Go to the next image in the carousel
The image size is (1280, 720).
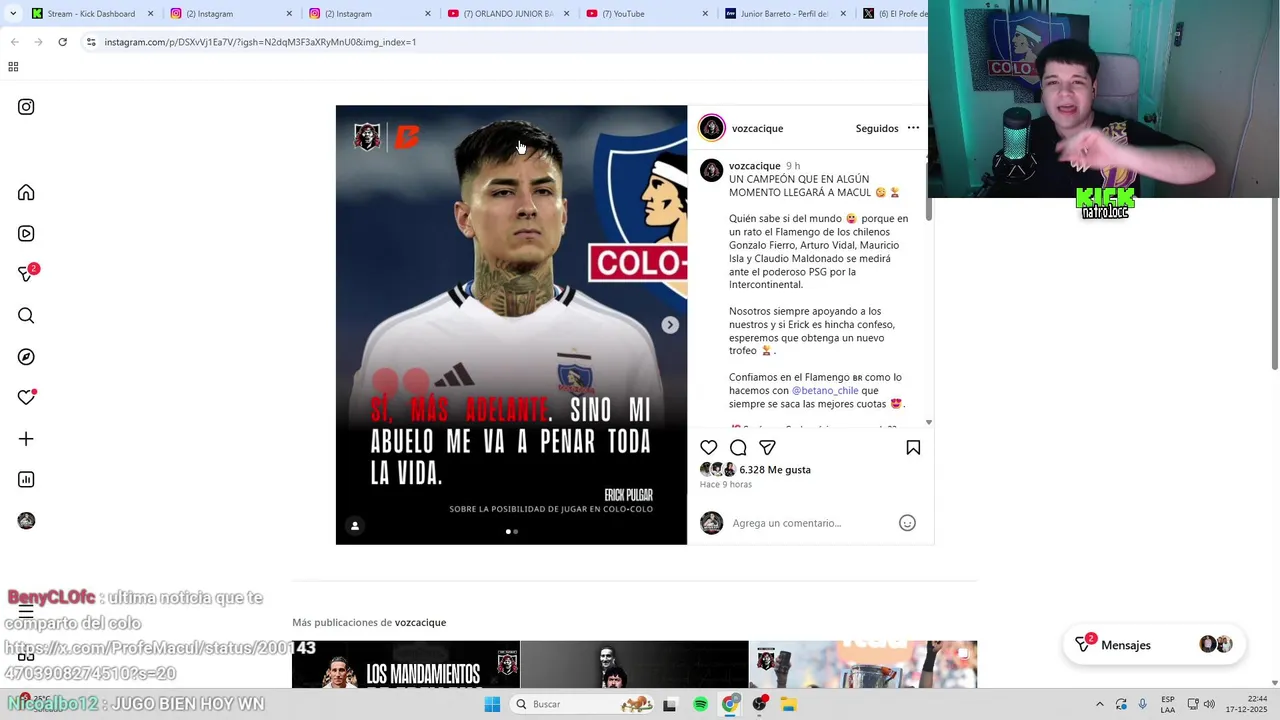670,325
